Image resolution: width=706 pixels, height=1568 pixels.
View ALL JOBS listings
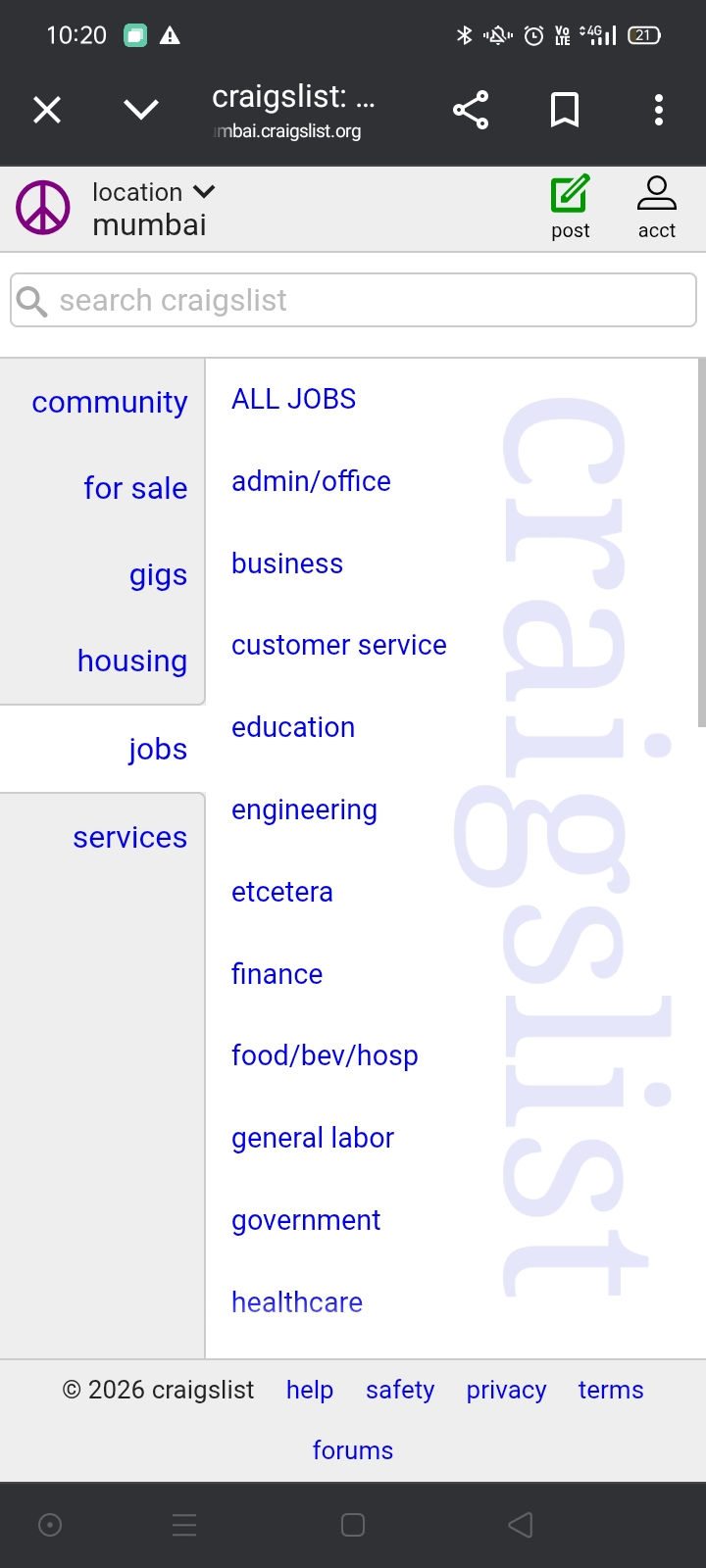click(293, 398)
